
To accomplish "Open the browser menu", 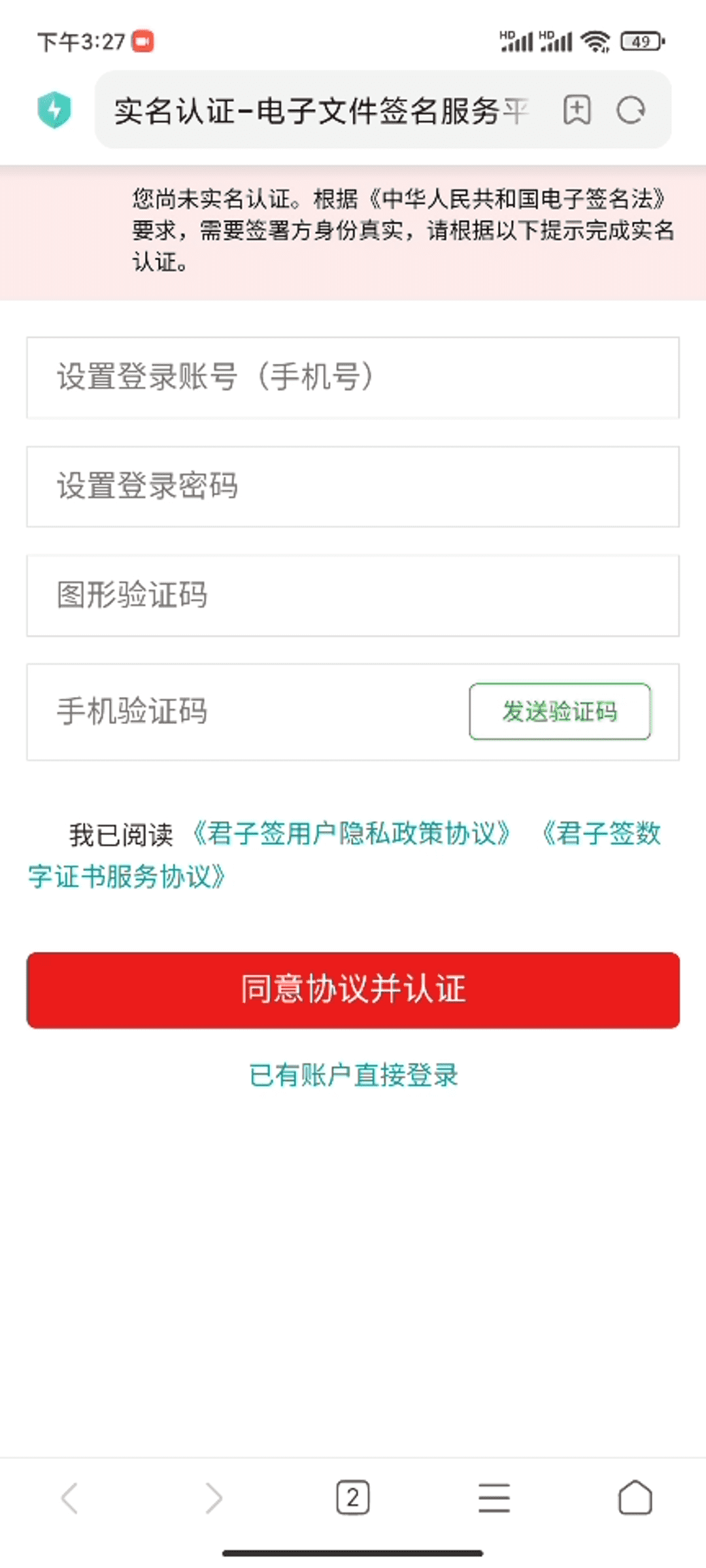I will [x=494, y=1497].
